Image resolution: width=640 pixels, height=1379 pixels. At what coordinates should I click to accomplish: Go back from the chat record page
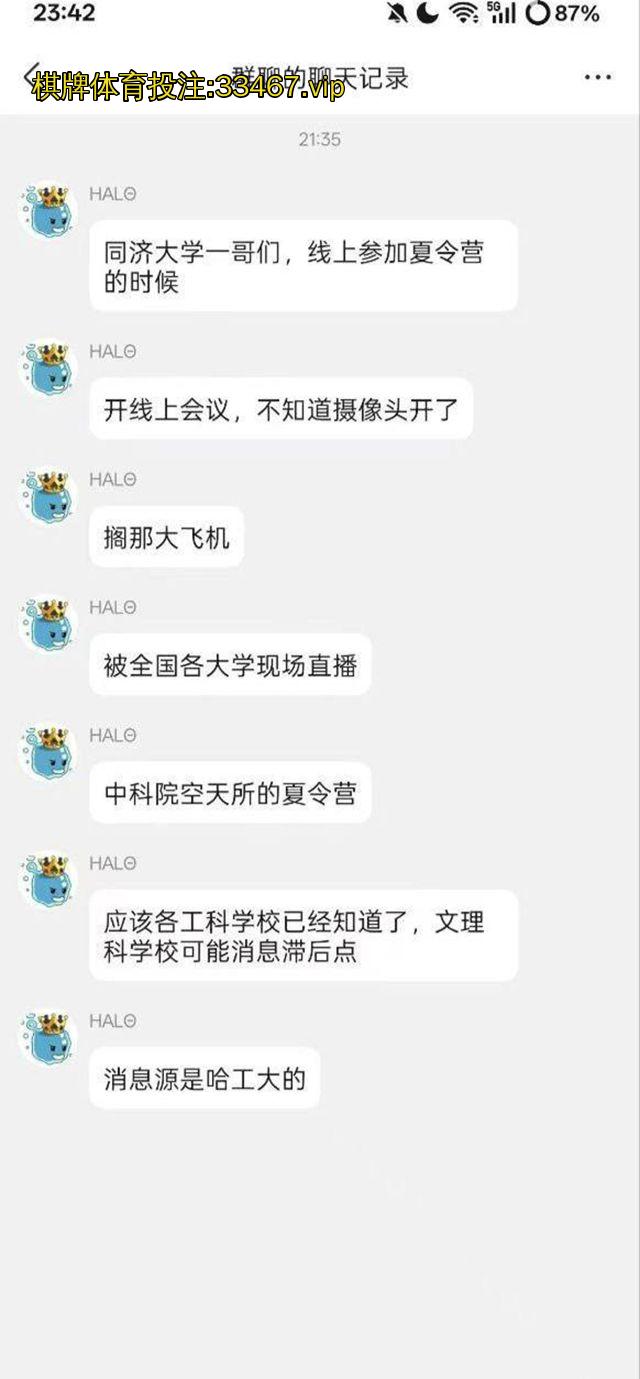point(30,78)
